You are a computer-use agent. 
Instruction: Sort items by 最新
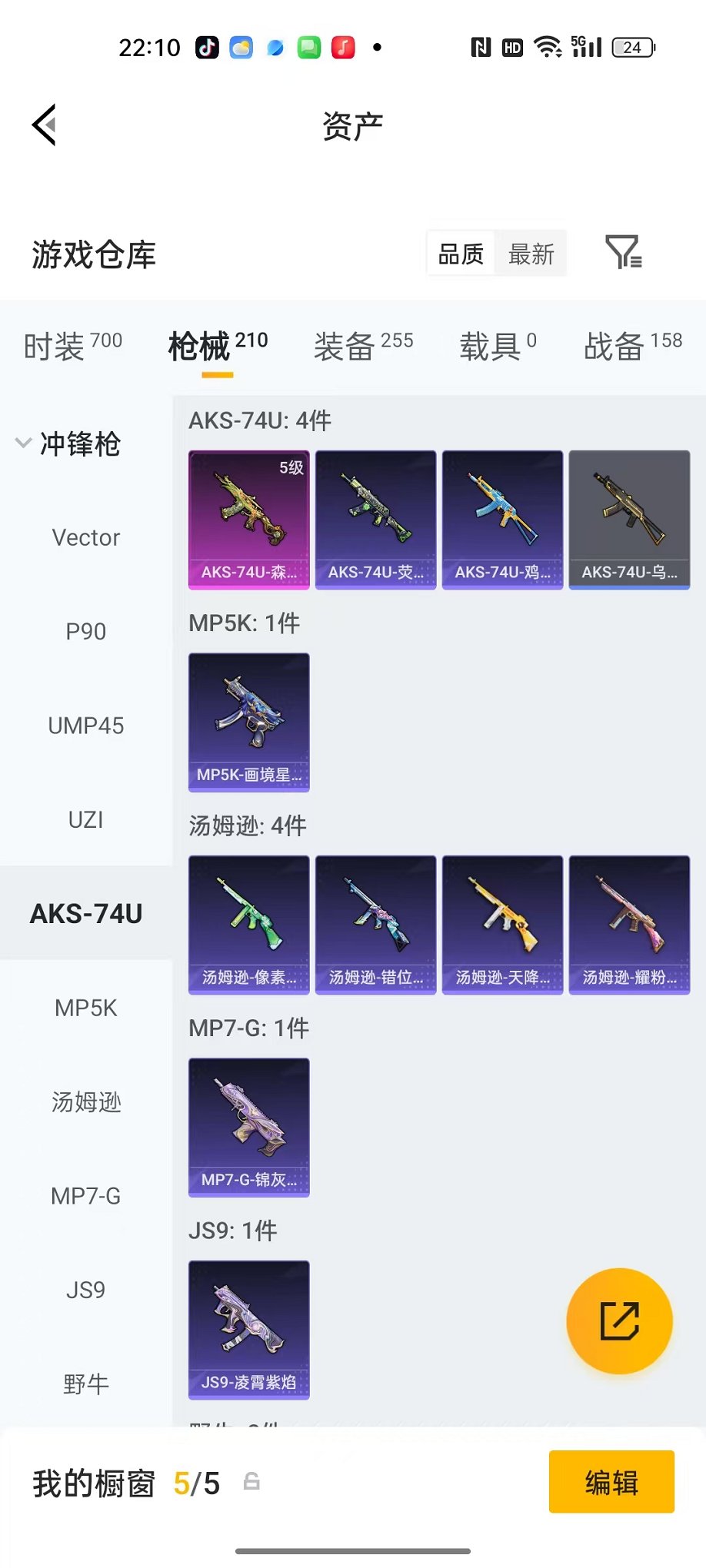[x=531, y=254]
